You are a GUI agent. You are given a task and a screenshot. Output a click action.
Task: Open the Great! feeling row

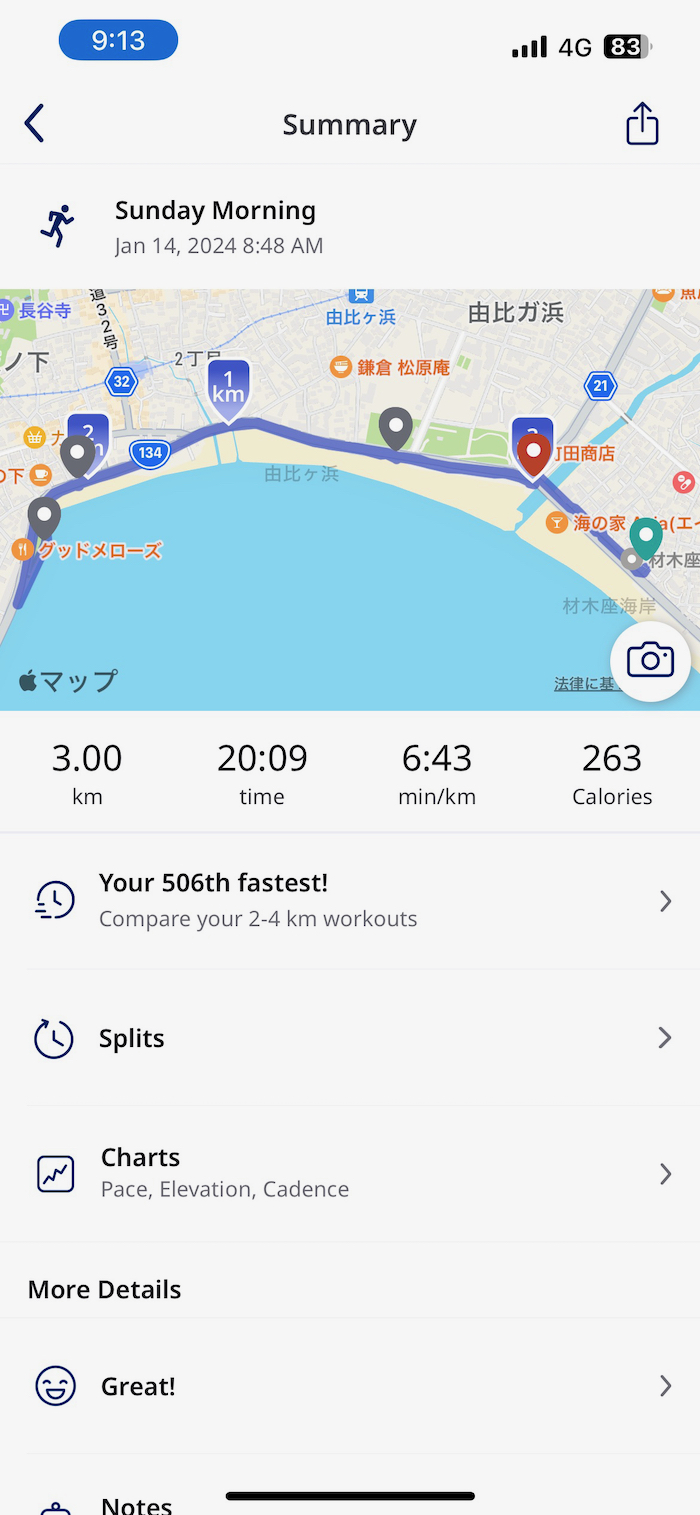pyautogui.click(x=350, y=1386)
